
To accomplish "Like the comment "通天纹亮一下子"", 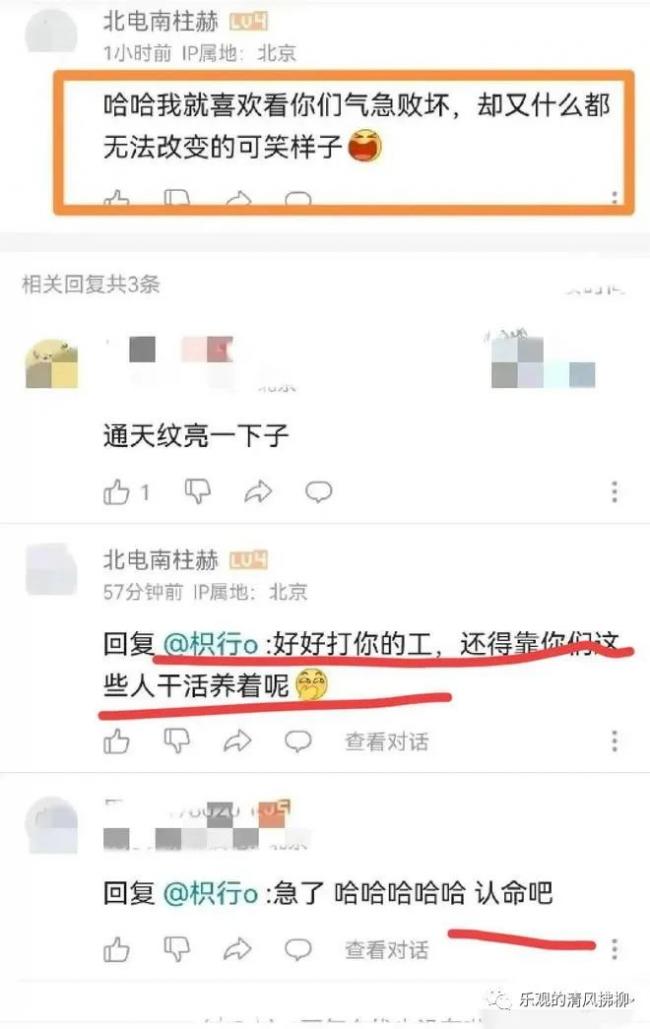I will click(117, 491).
